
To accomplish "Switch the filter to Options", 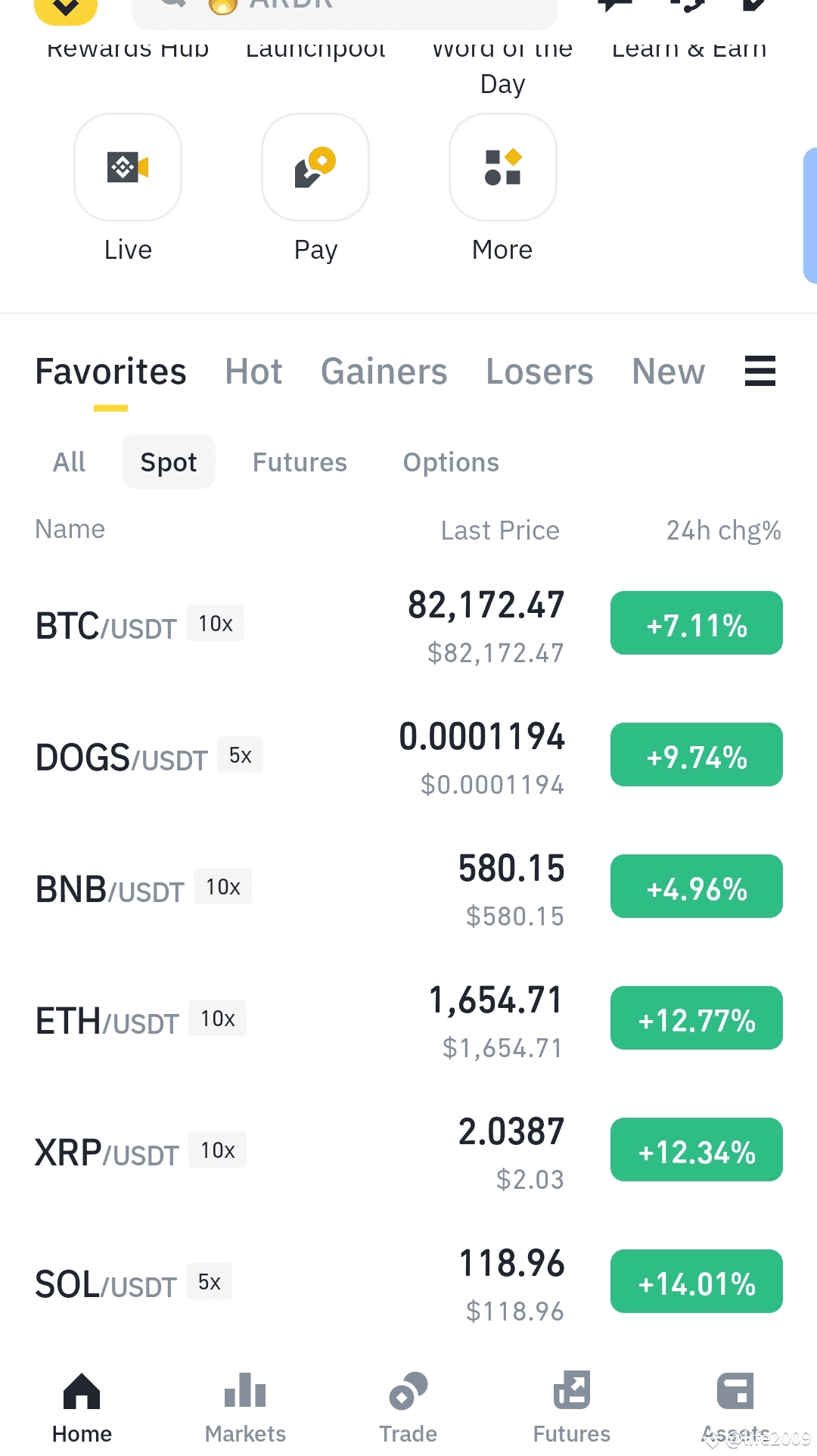I will pos(451,462).
